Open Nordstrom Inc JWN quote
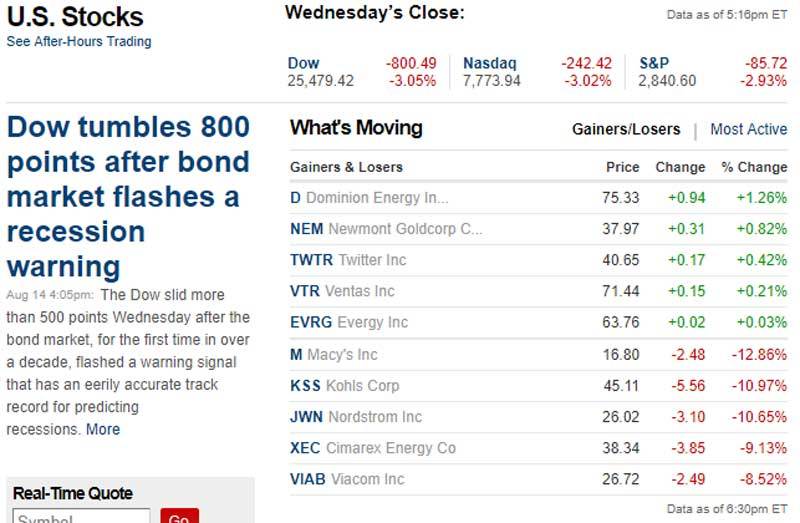This screenshot has height=523, width=800. (x=356, y=416)
